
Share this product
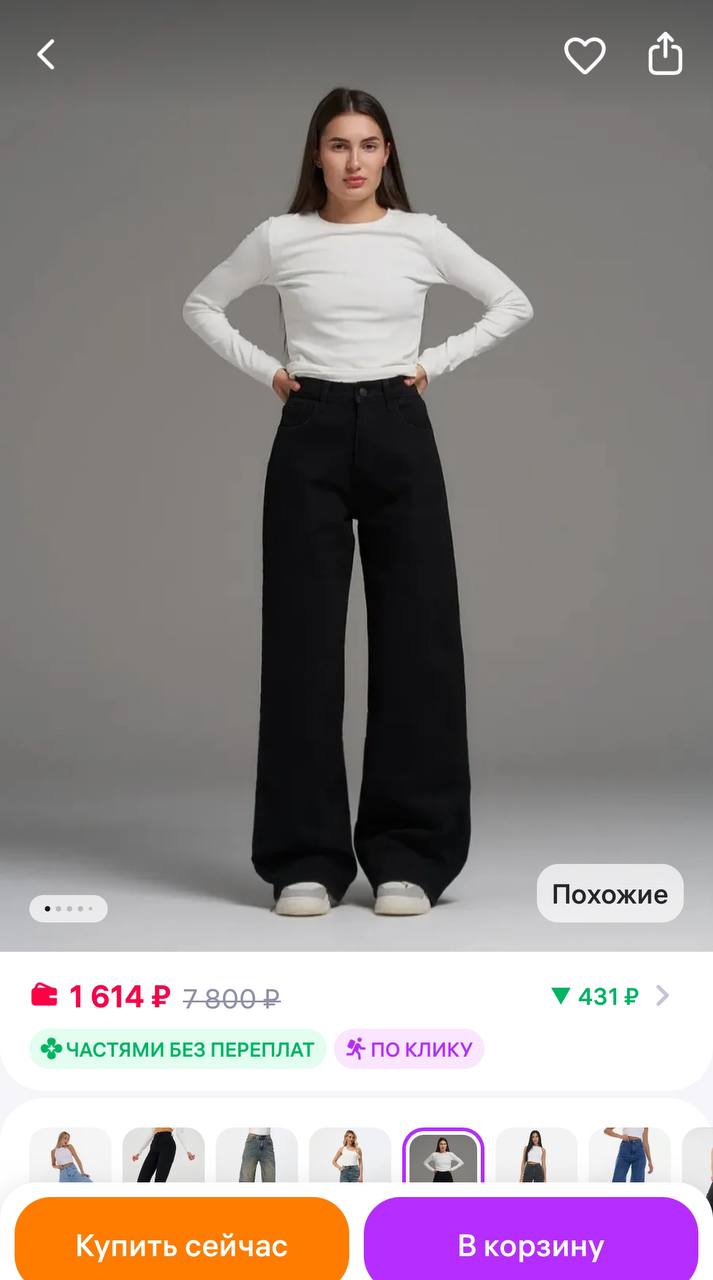coord(665,54)
